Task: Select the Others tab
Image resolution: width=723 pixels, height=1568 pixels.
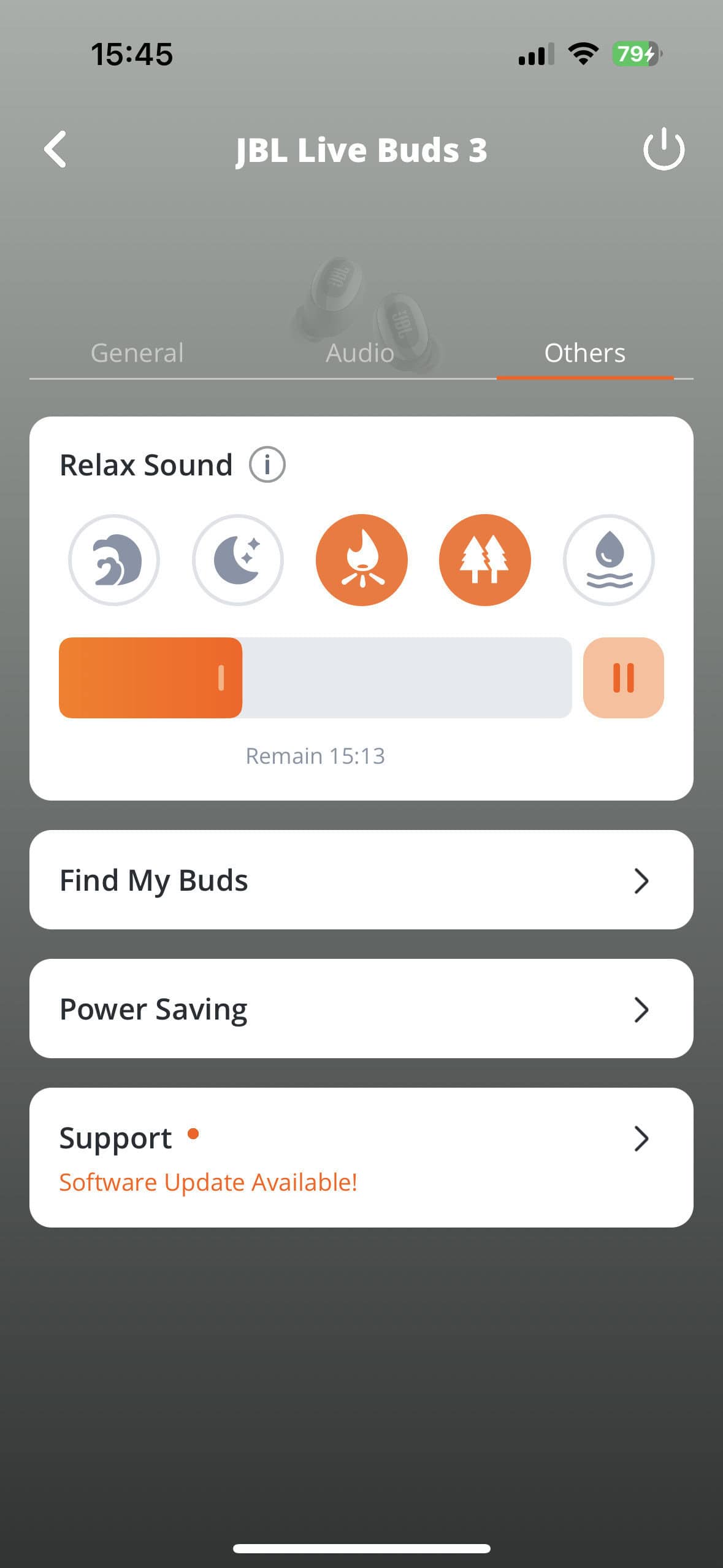Action: coord(584,353)
